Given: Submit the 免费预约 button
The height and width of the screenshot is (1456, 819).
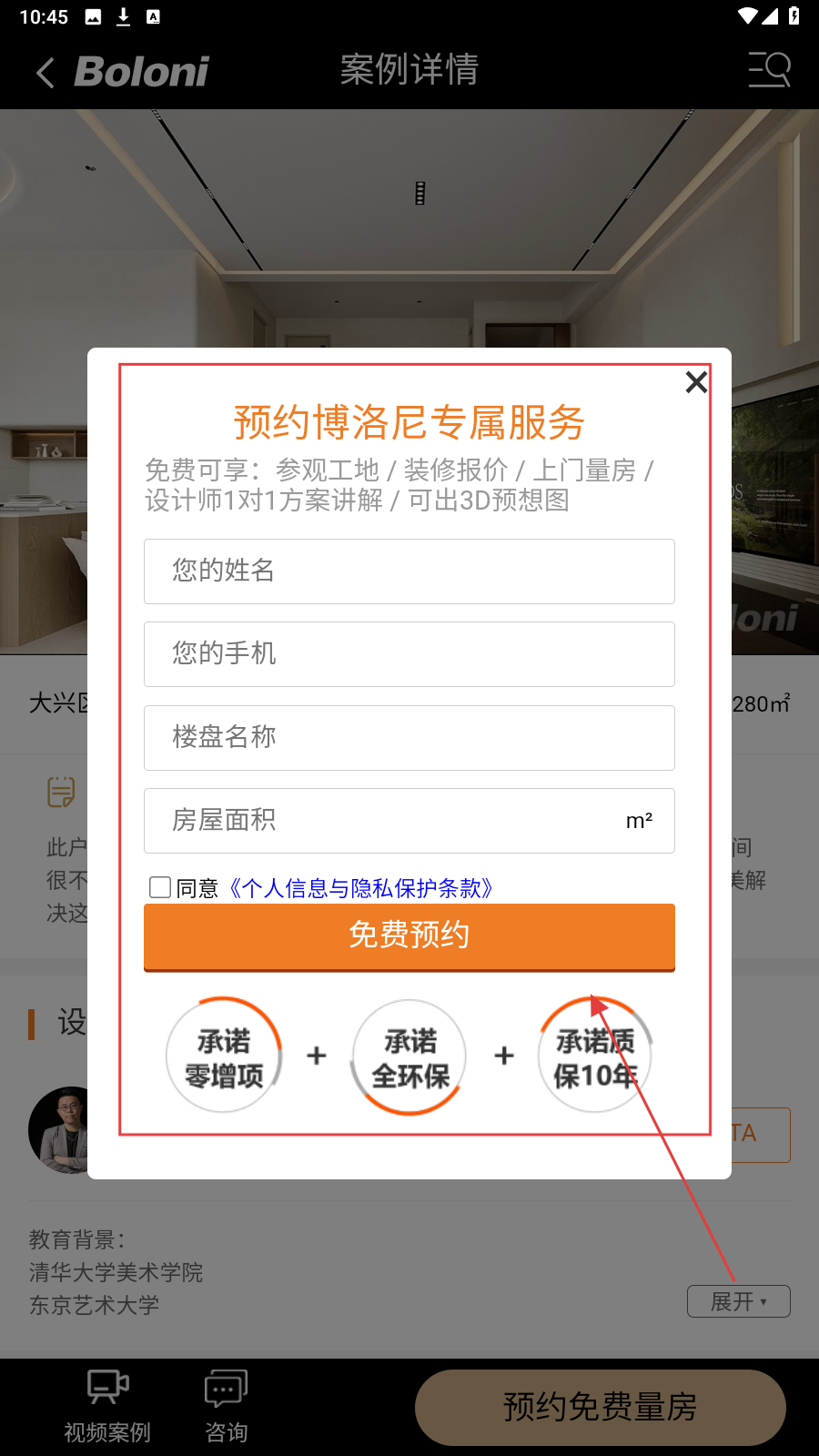Looking at the screenshot, I should tap(409, 936).
